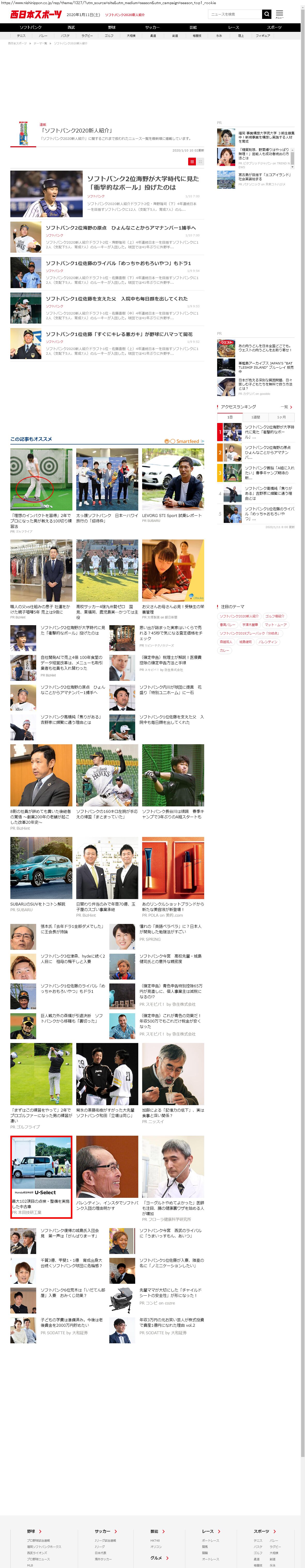Switch to the 西武 navigation tab

(x=71, y=27)
